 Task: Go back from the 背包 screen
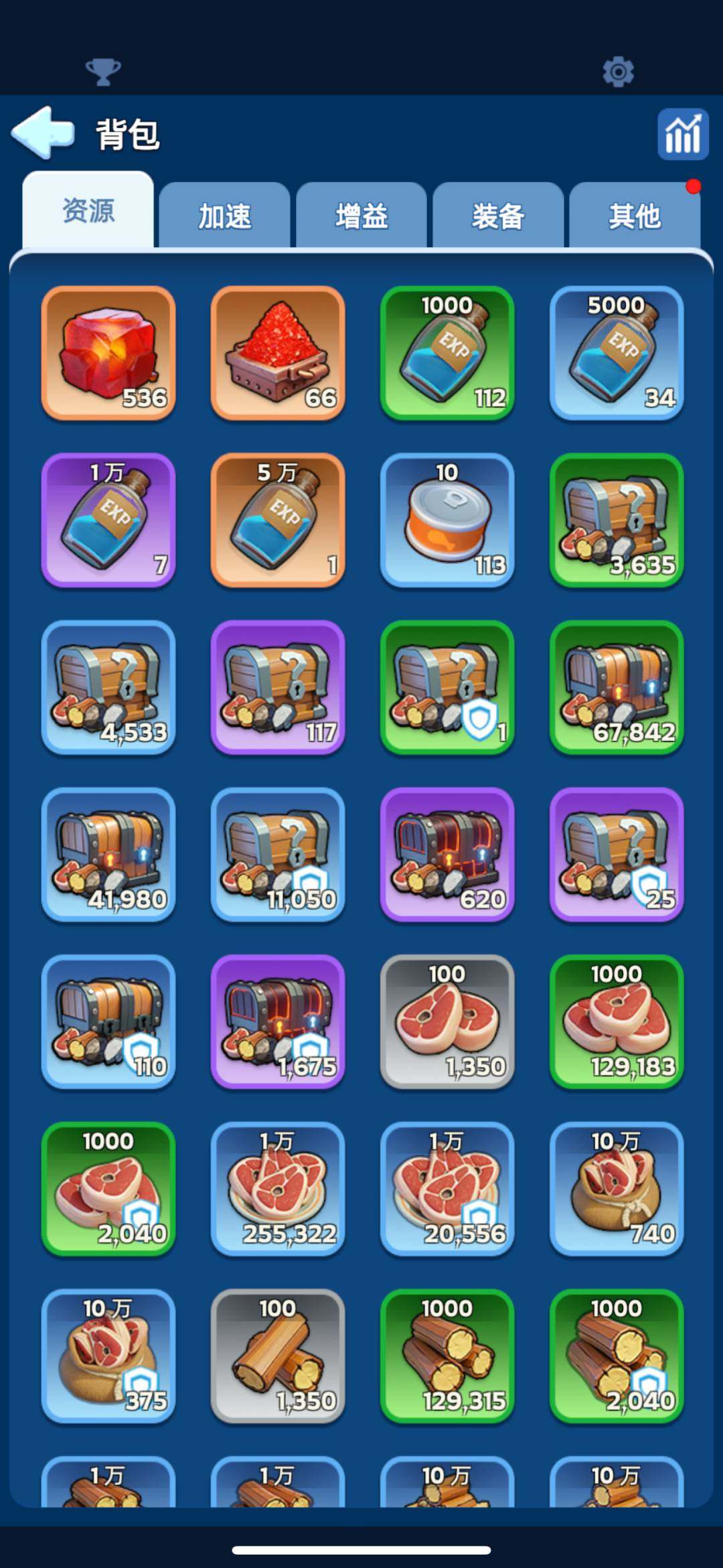pyautogui.click(x=43, y=133)
